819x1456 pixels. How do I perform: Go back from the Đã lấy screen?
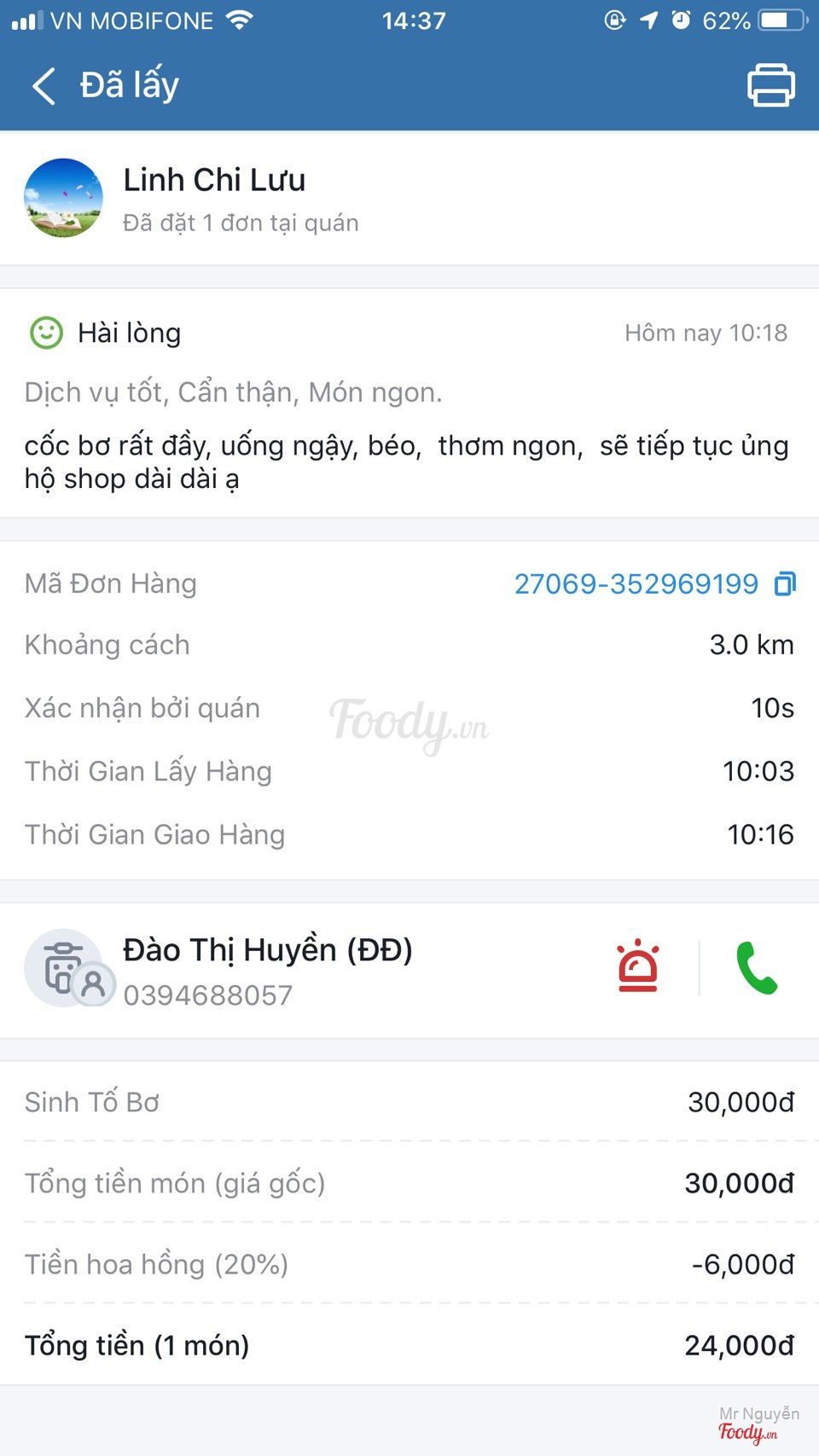[x=44, y=85]
